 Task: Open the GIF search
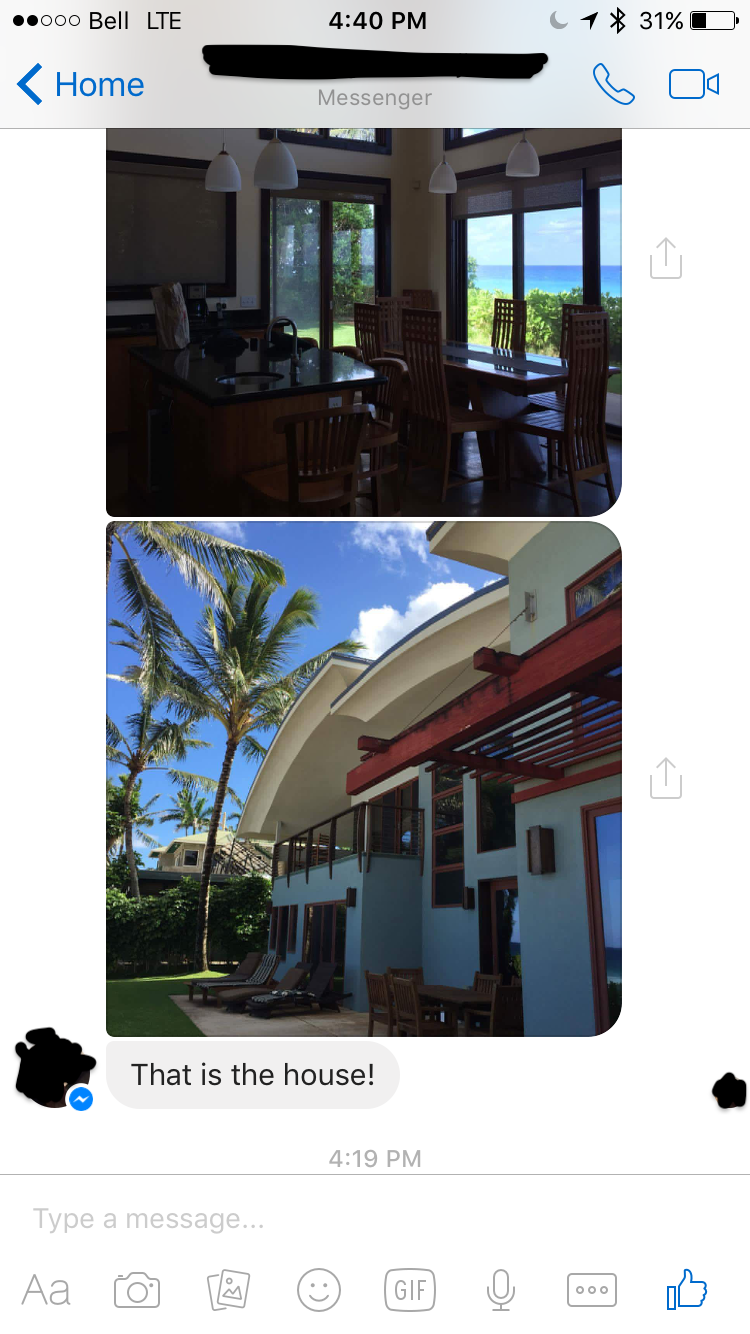click(410, 1290)
